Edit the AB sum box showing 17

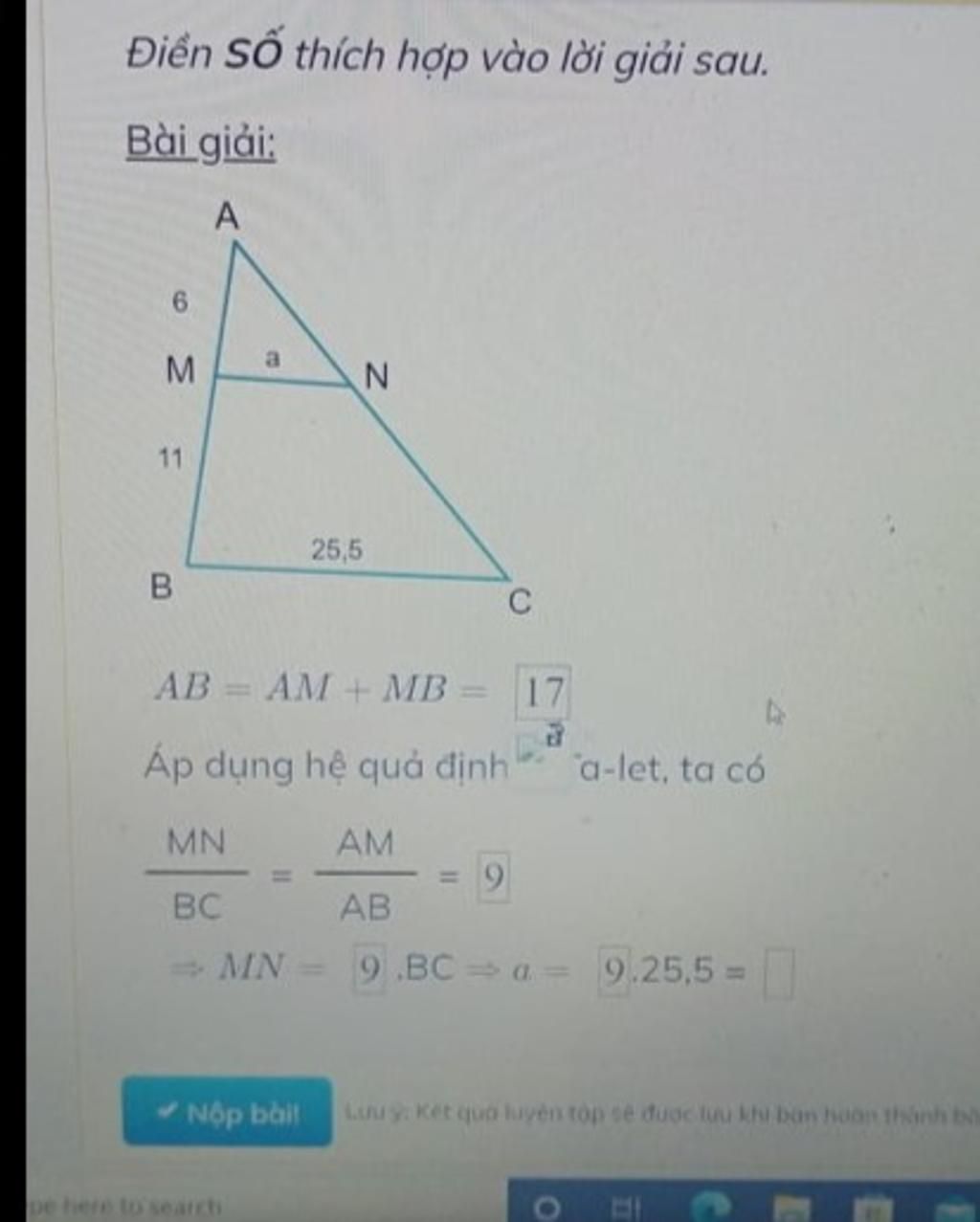click(x=544, y=691)
